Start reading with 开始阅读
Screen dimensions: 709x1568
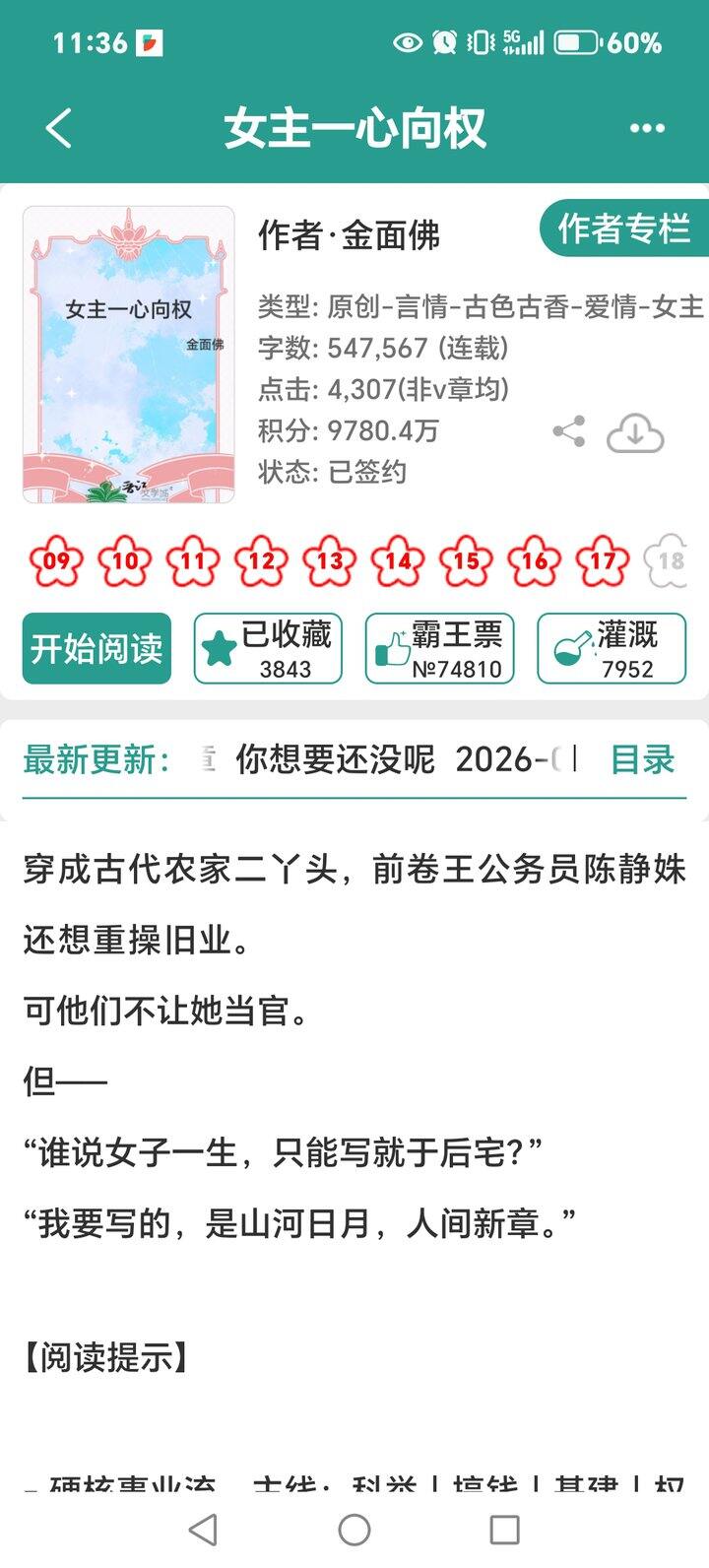point(97,648)
